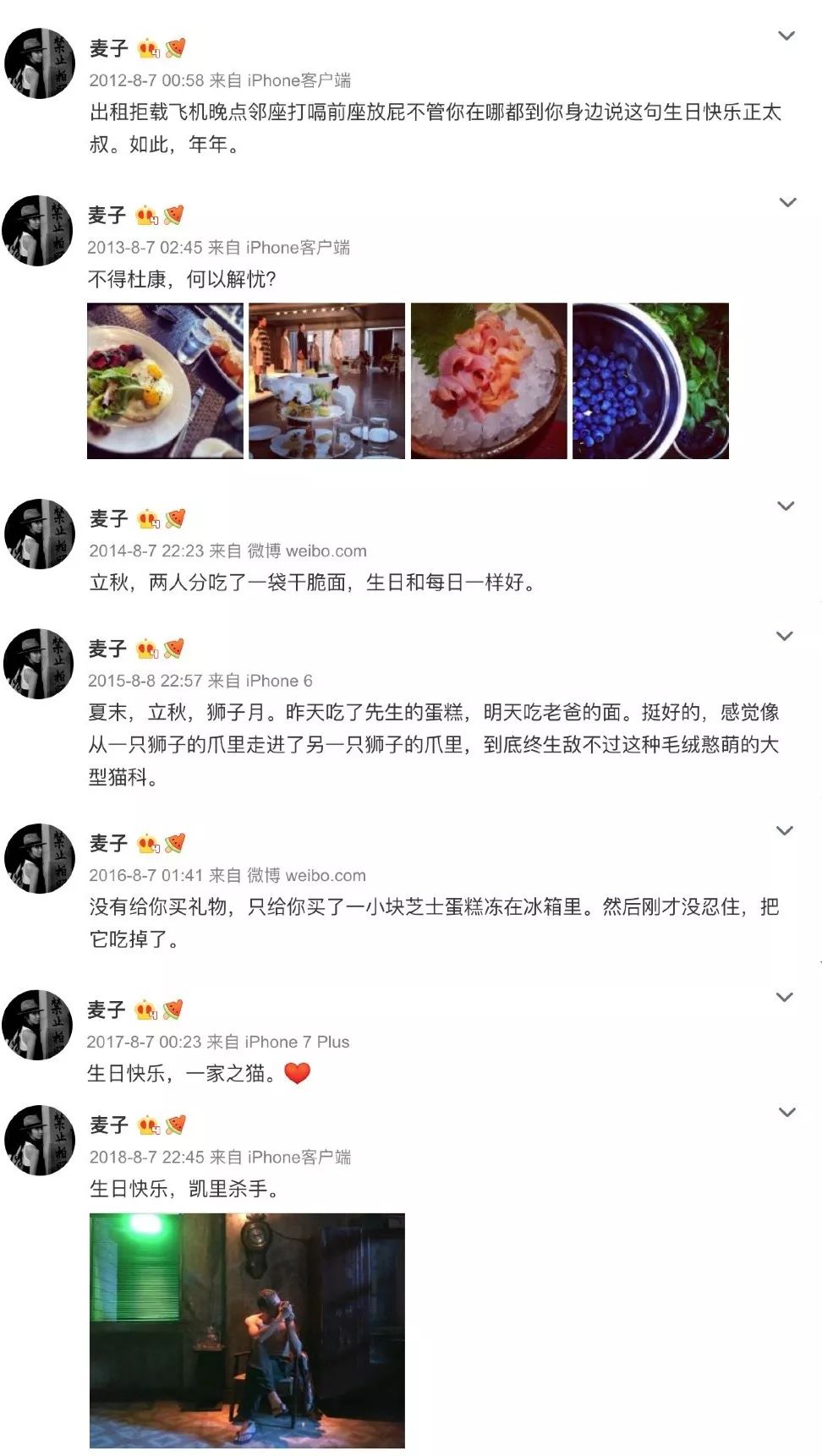Expand the chevron on the 2018-8-7 post
822x1456 pixels.
click(786, 1112)
